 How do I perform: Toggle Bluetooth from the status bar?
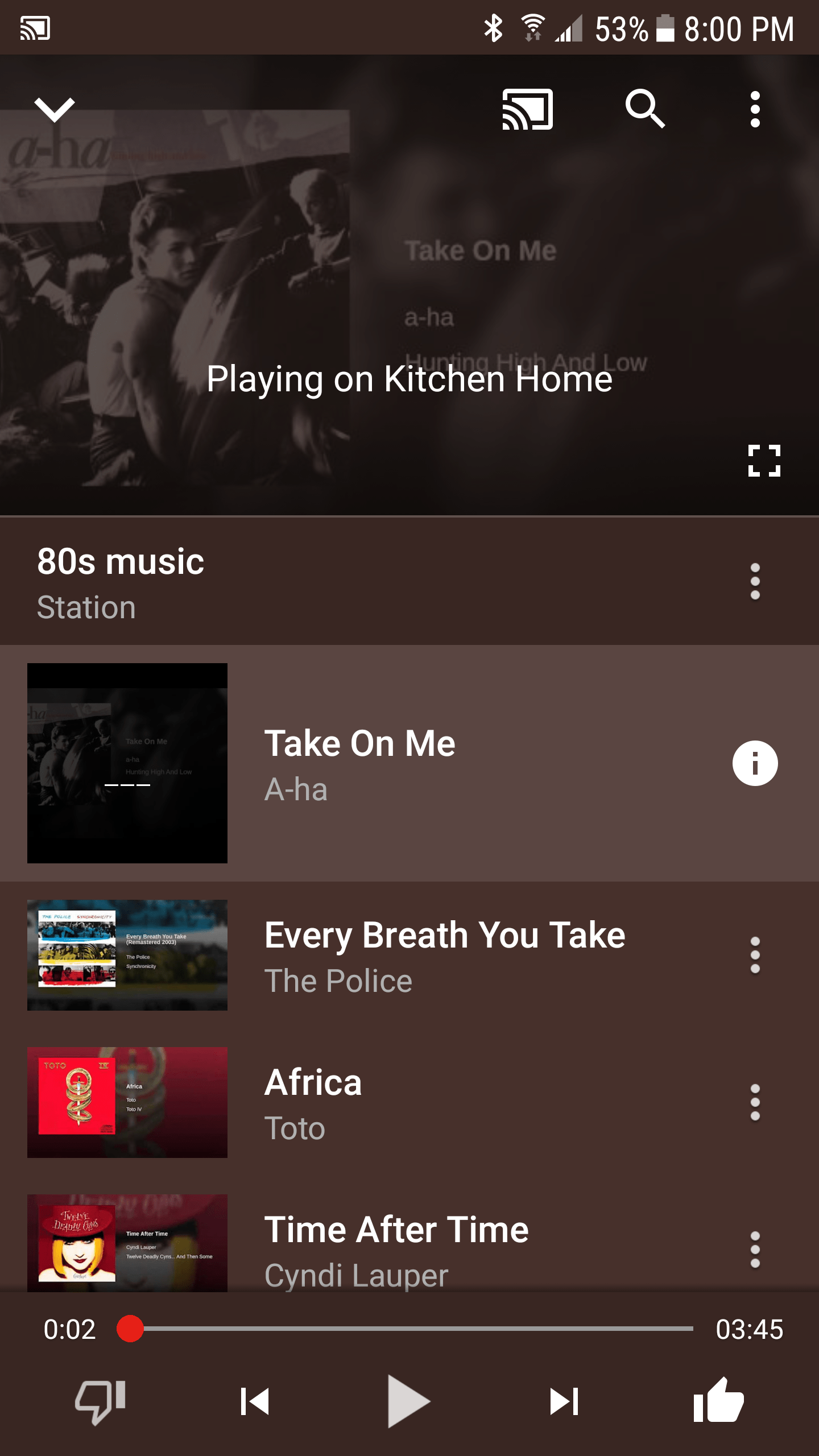(x=493, y=27)
